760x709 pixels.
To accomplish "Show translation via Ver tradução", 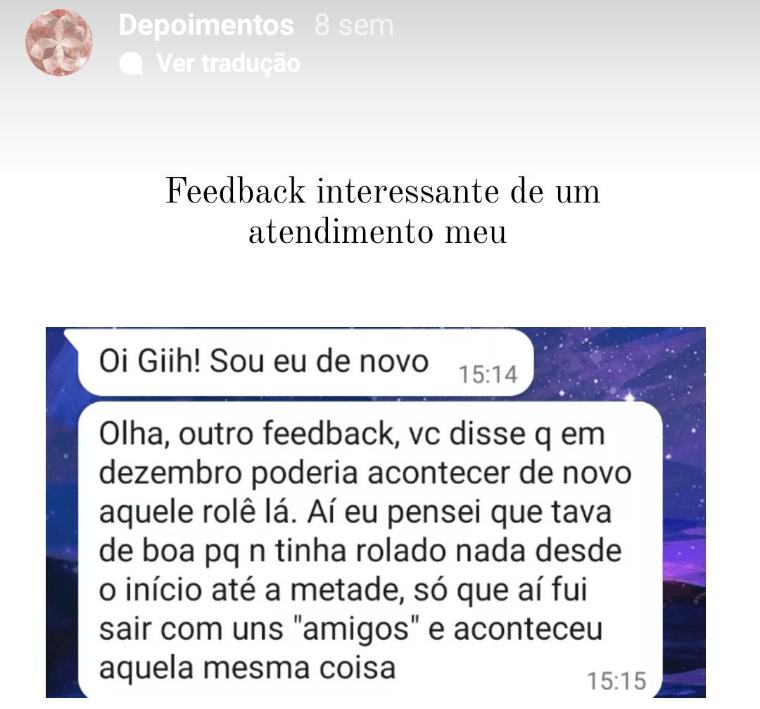I will [227, 63].
